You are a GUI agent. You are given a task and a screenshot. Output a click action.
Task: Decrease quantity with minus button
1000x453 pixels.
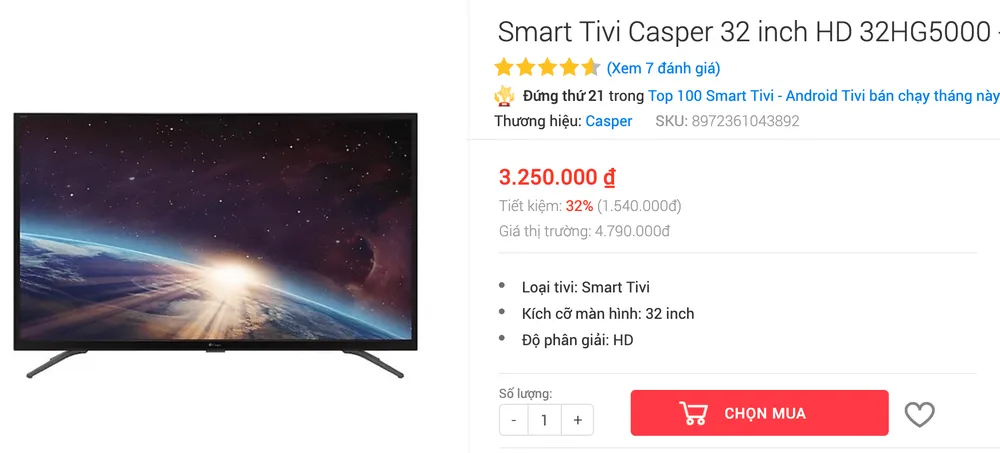point(514,420)
